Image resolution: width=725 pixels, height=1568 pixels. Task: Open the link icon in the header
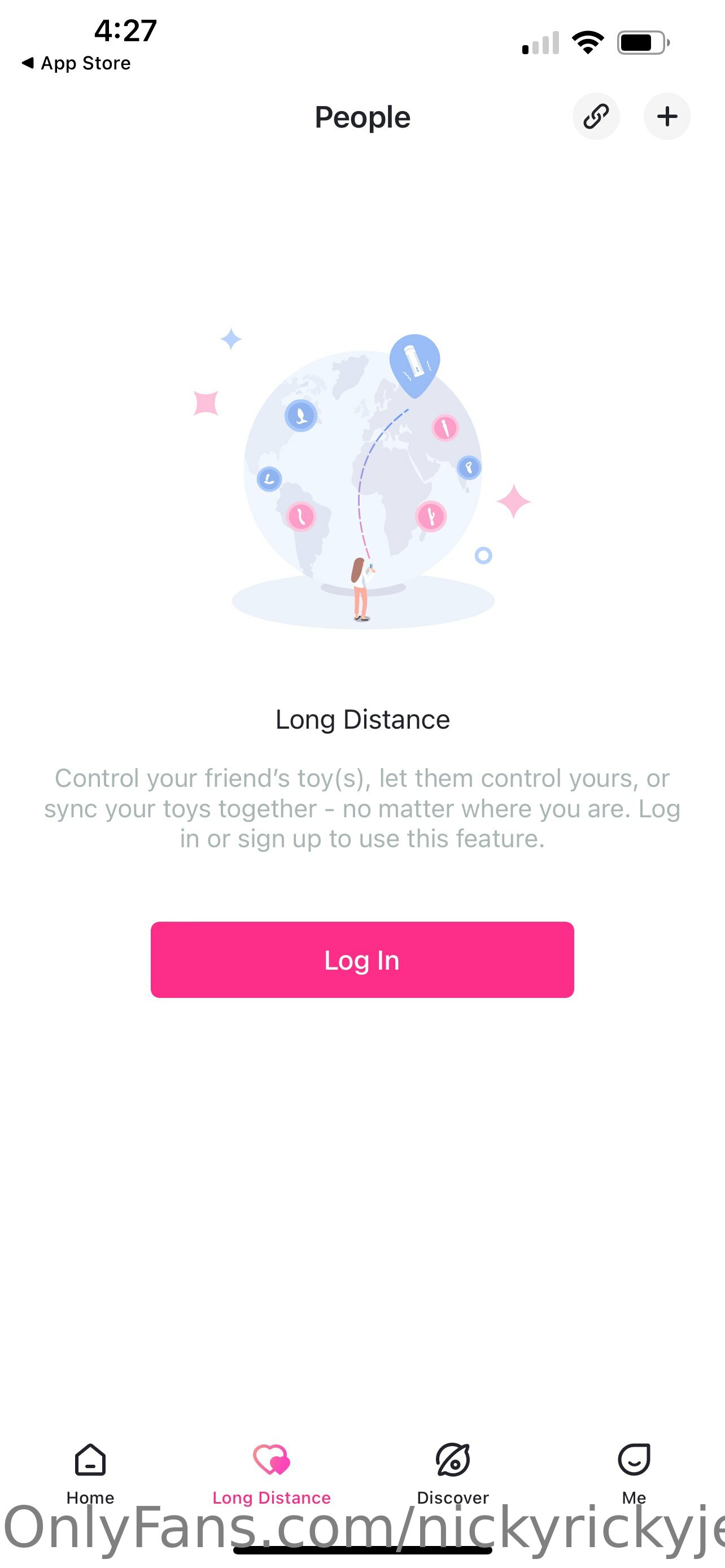595,116
